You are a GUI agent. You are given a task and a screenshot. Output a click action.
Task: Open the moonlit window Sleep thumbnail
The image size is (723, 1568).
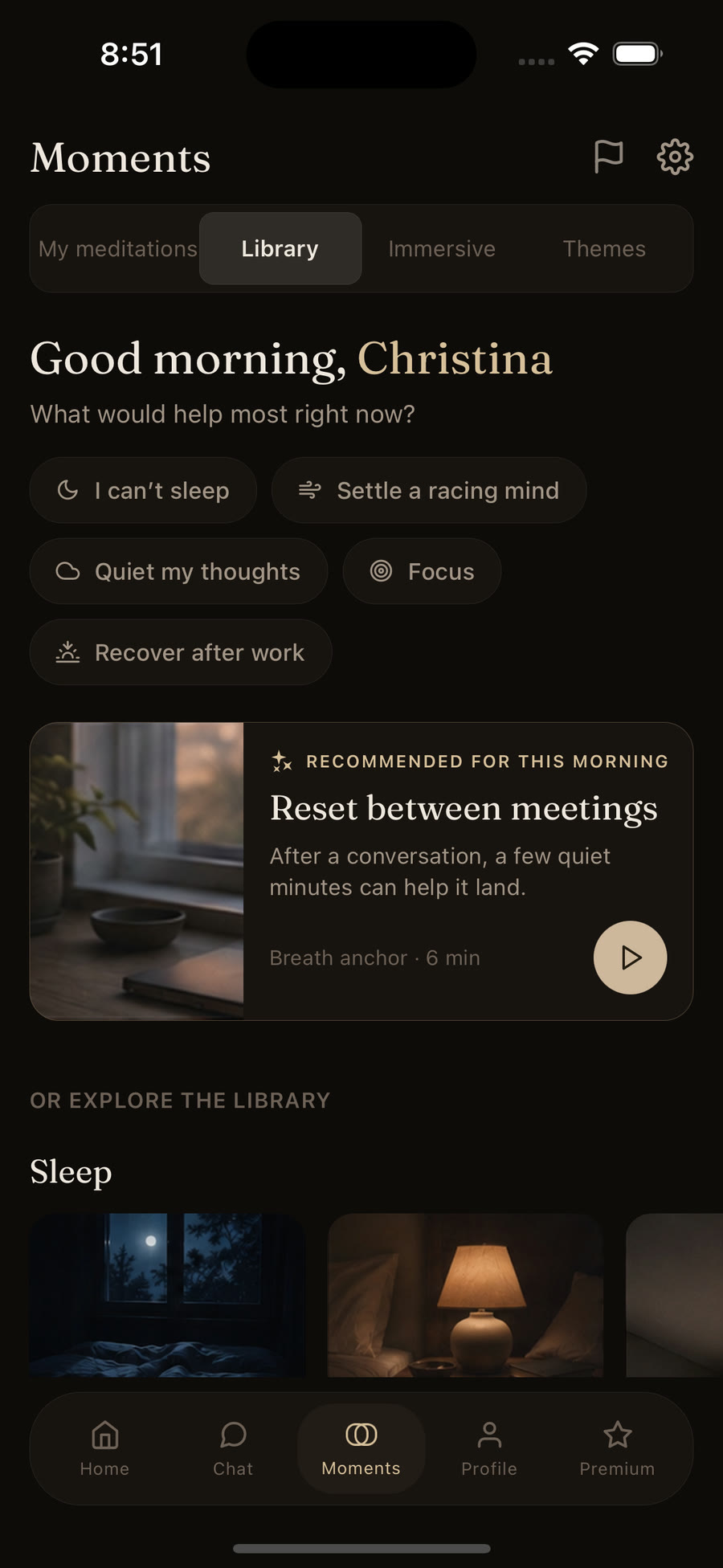point(167,1295)
